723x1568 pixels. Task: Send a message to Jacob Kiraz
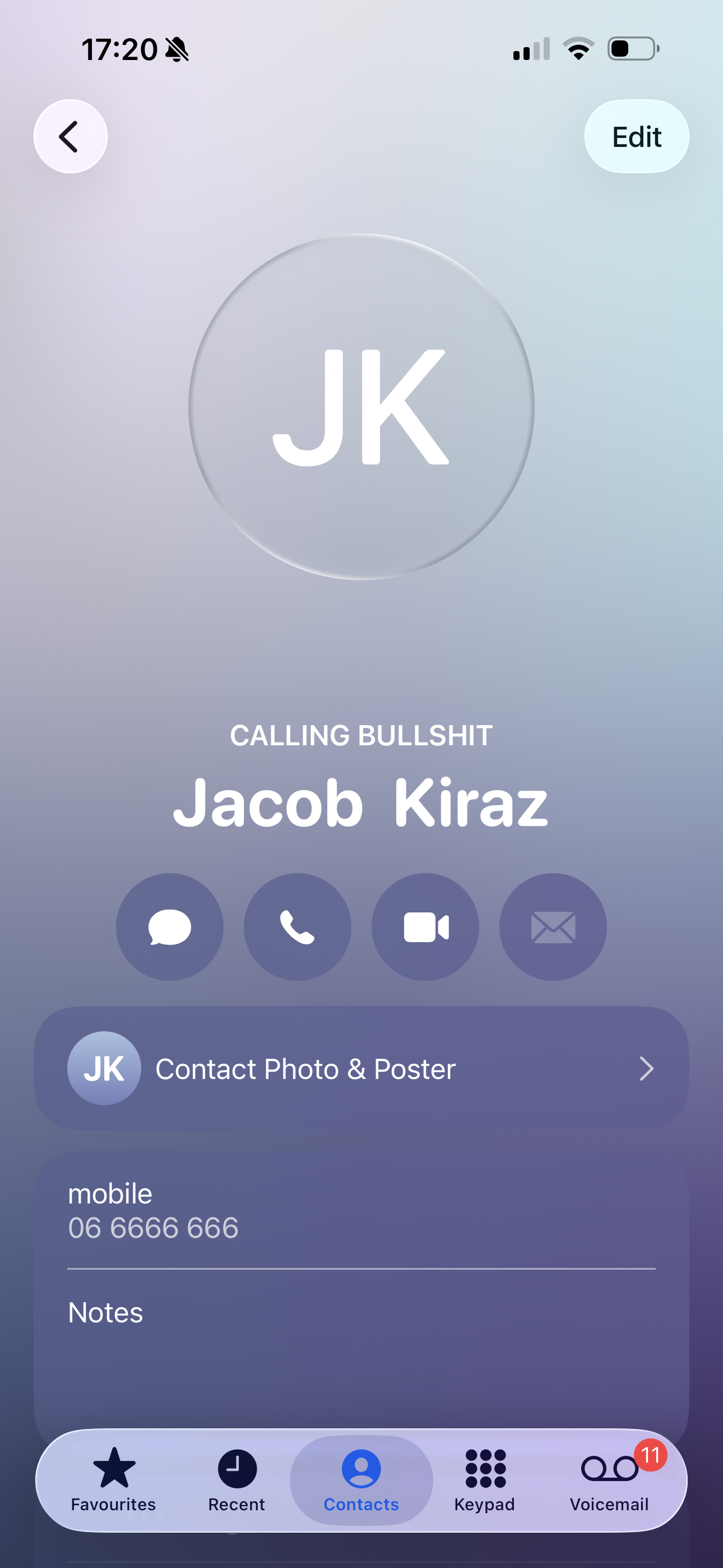click(x=170, y=927)
